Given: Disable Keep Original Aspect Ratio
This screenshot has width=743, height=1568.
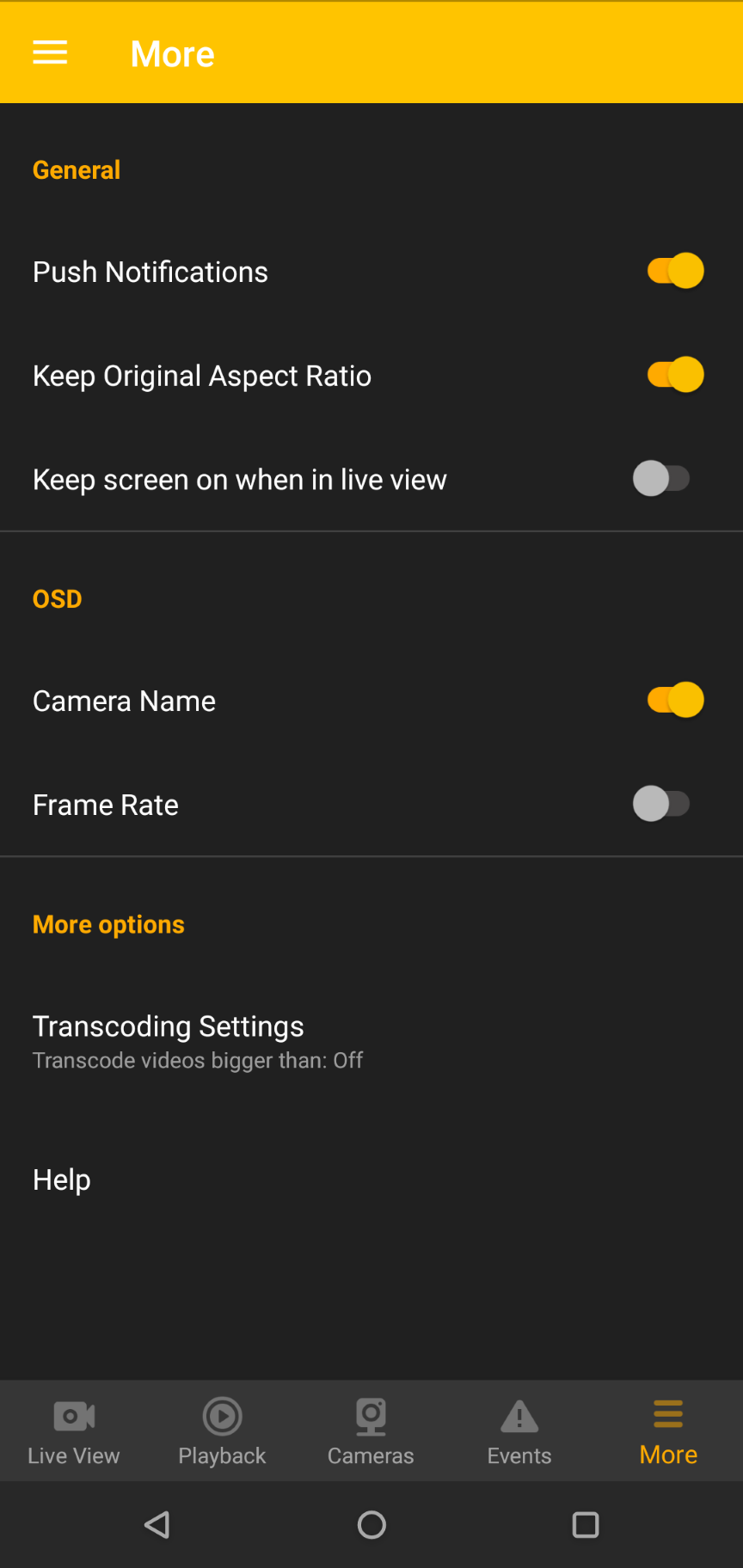Looking at the screenshot, I should pos(675,376).
